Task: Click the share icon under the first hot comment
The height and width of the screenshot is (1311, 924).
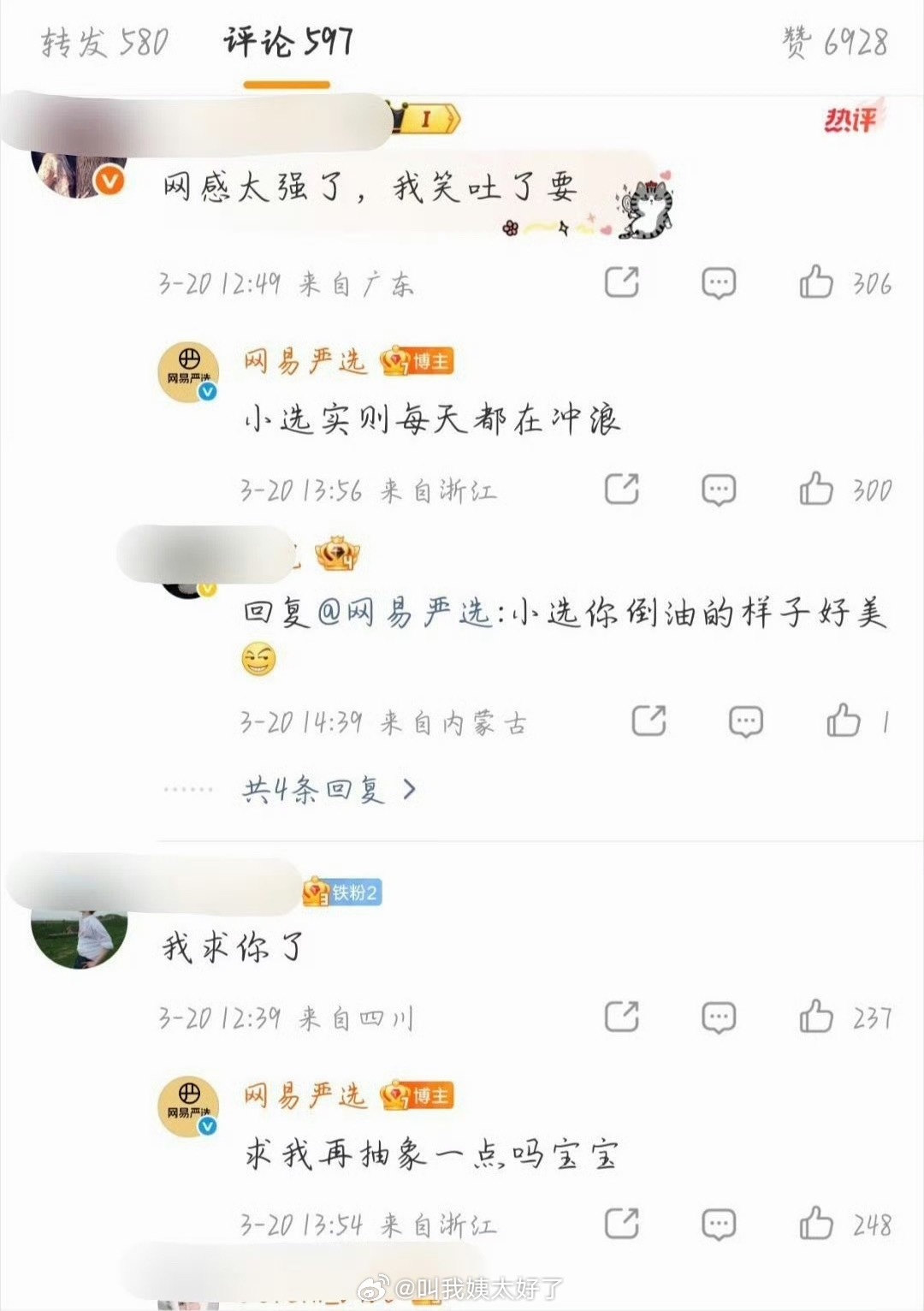Action: click(620, 281)
